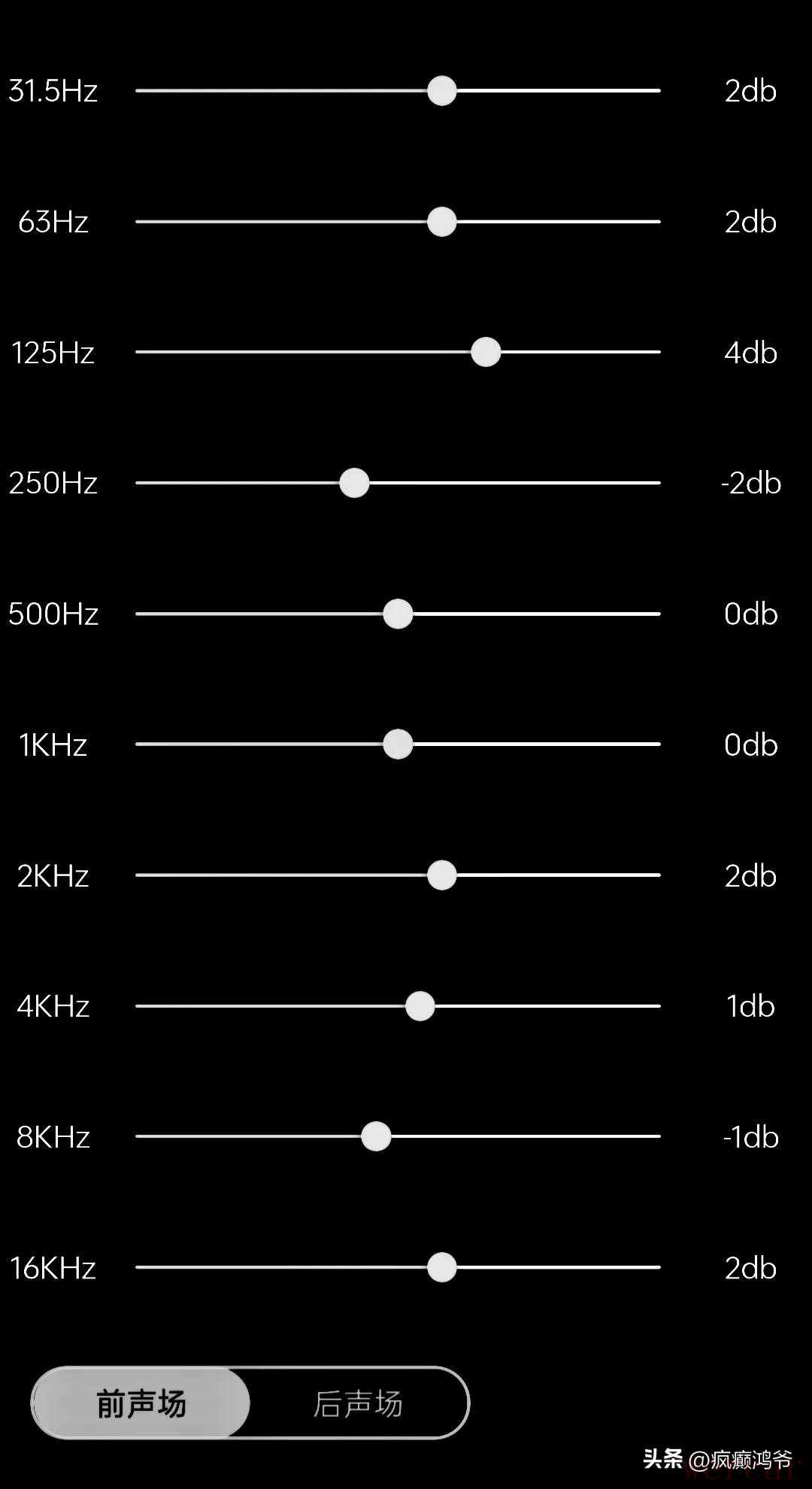Tap the 500Hz equalizer slider
The height and width of the screenshot is (1489, 812).
click(398, 614)
